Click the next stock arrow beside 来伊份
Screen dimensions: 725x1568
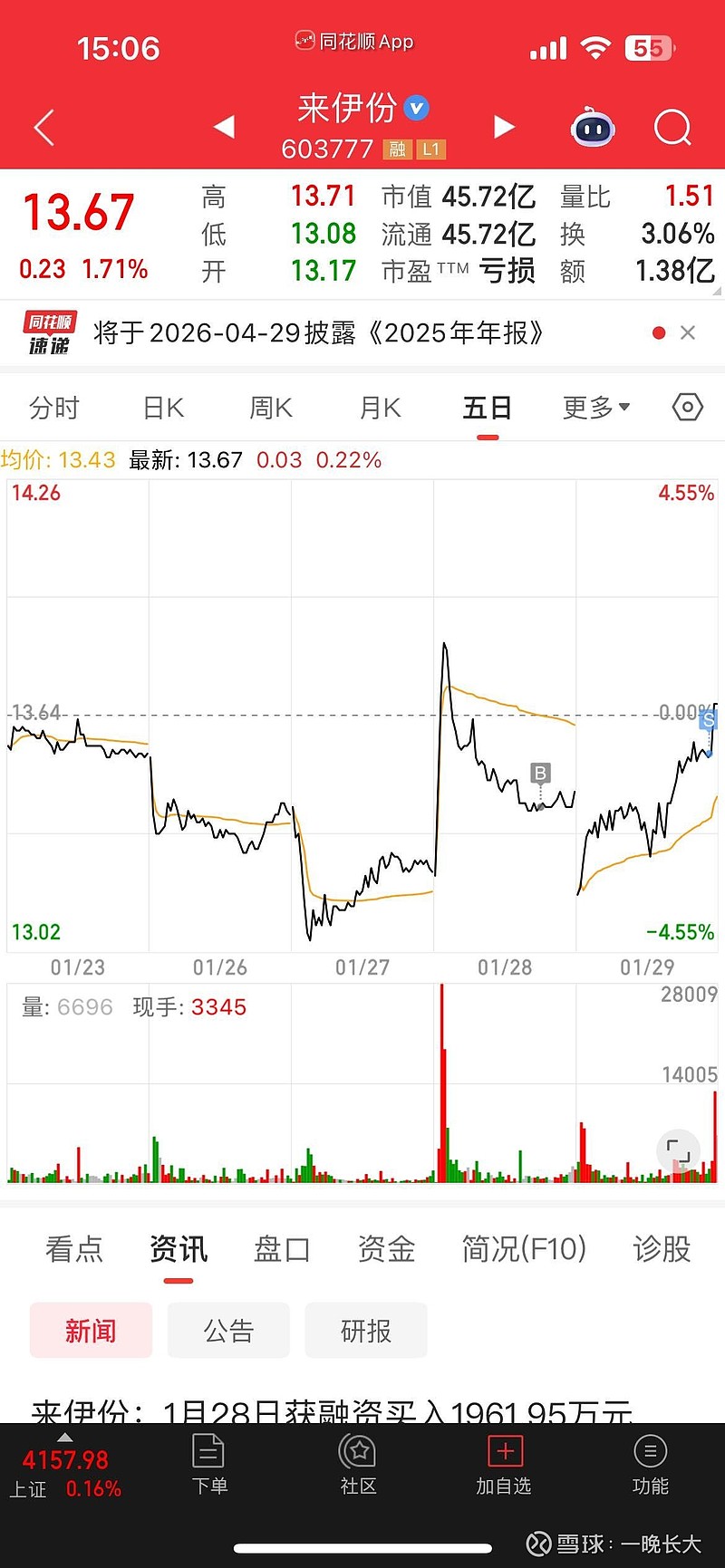[x=505, y=127]
